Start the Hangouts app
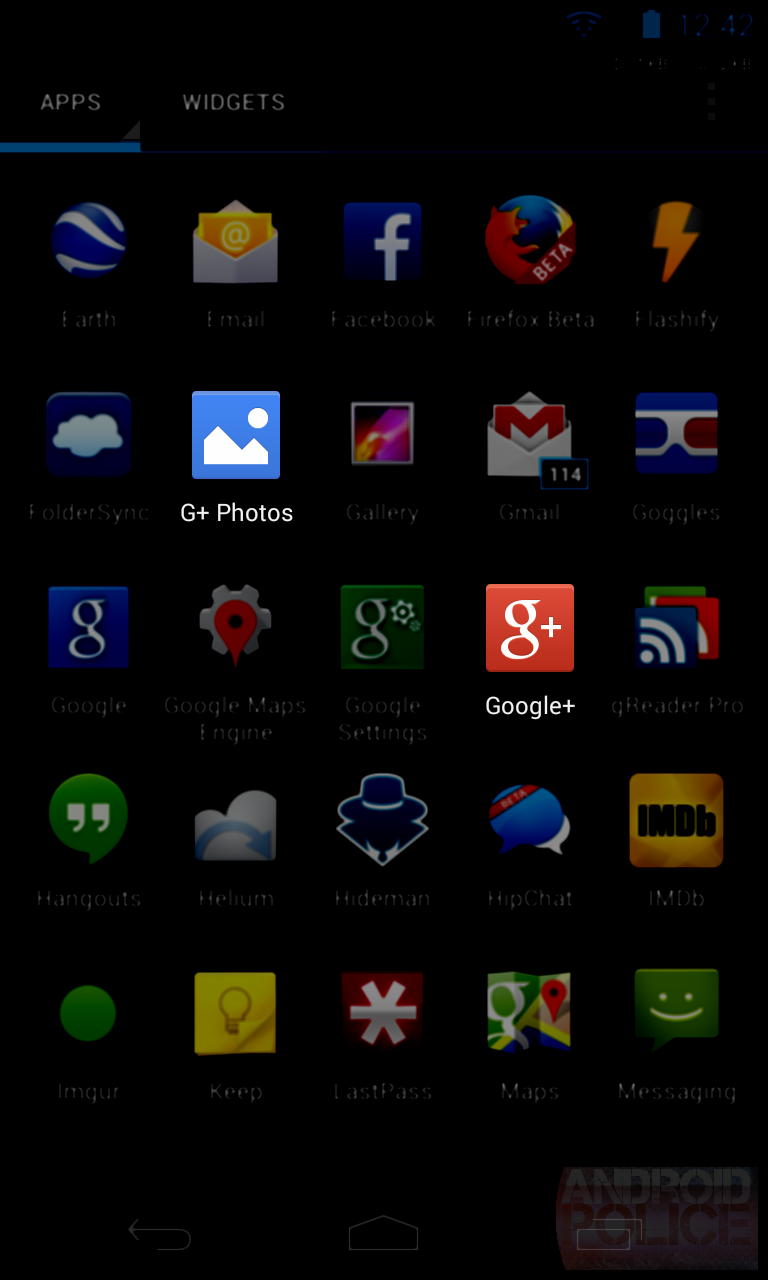The height and width of the screenshot is (1280, 768). tap(88, 820)
